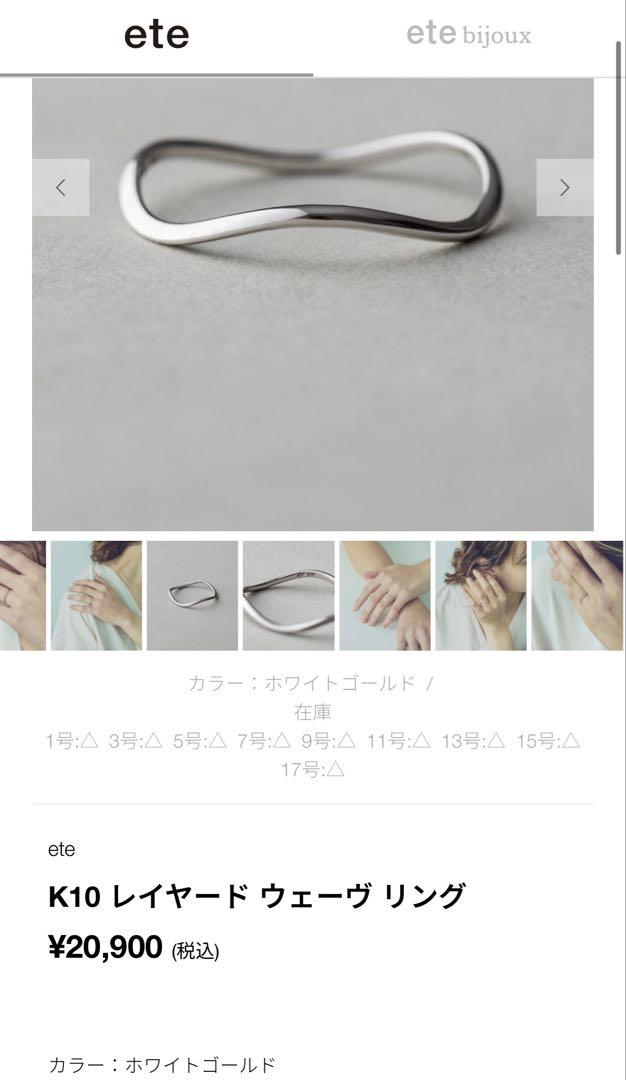Select thumbnail of woman touching her shoulder
626x1080 pixels.
(x=96, y=595)
